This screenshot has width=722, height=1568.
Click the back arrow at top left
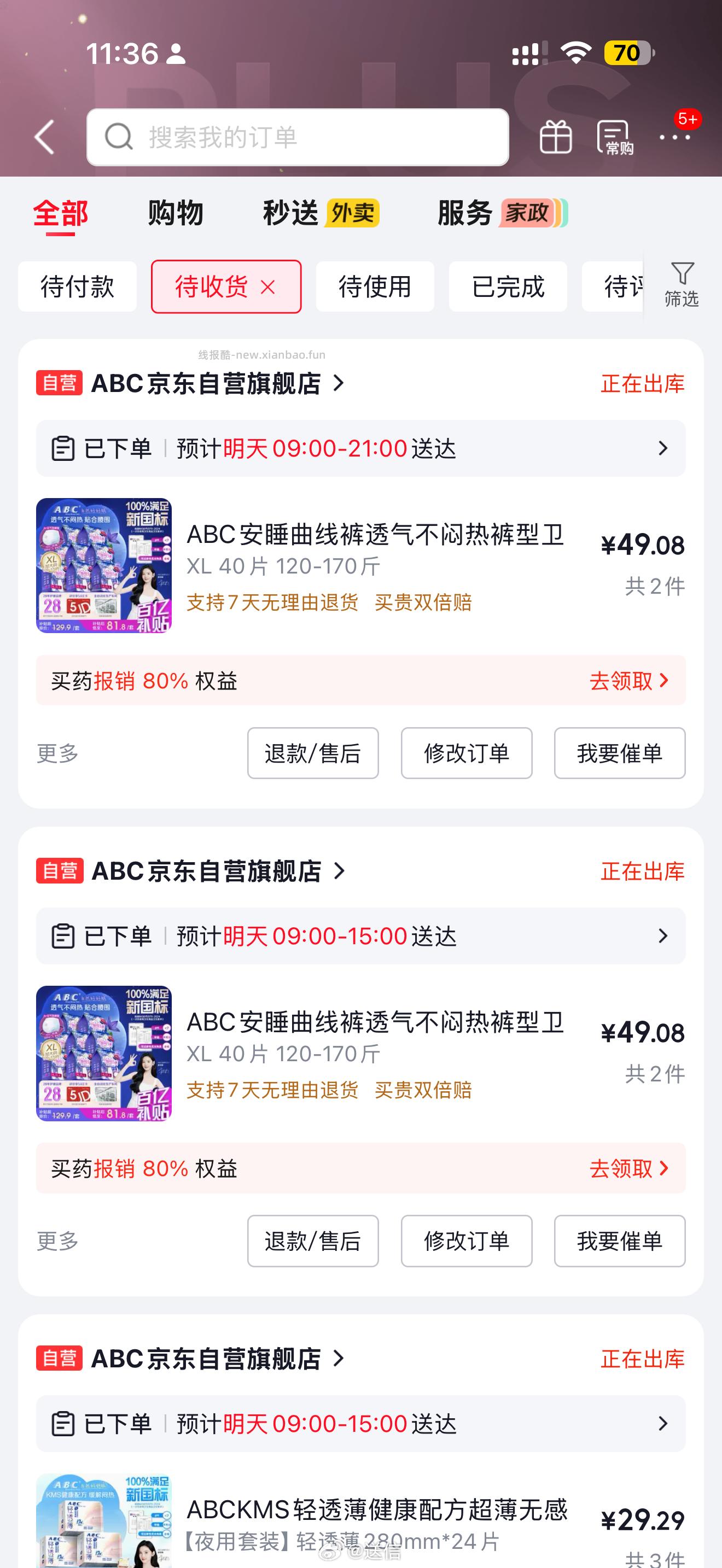click(45, 136)
